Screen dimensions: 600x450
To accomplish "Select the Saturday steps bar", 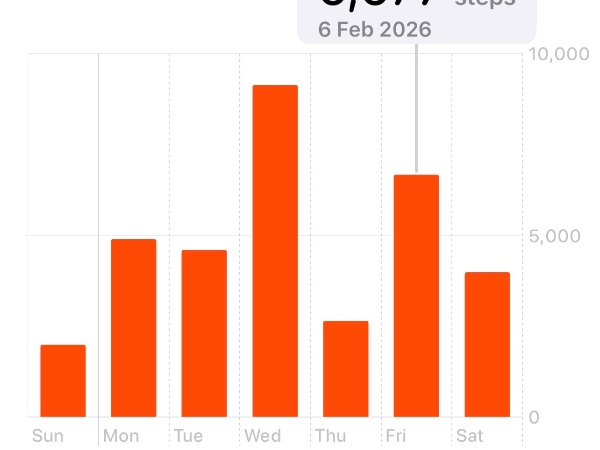I will (487, 344).
